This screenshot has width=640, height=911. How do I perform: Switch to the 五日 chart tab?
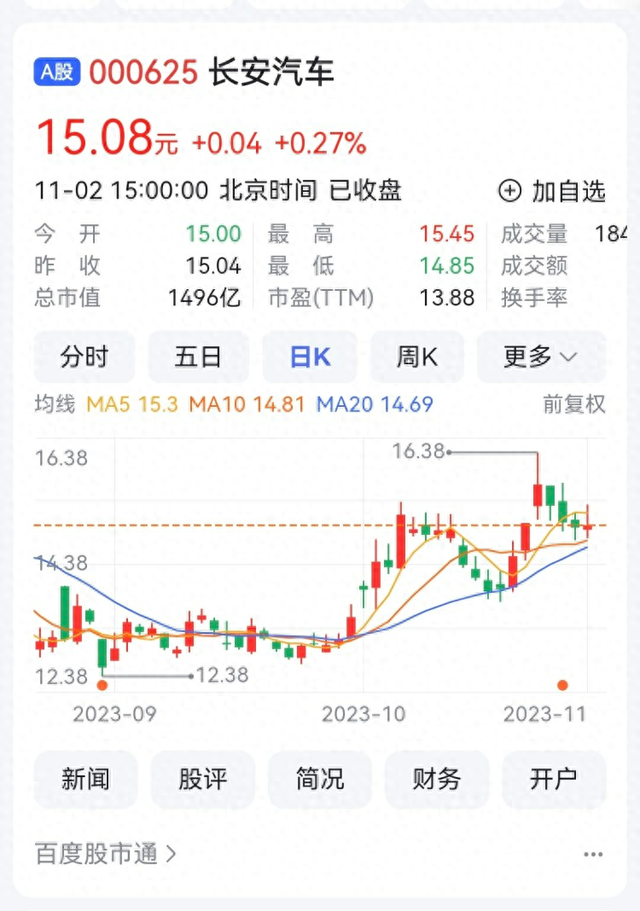point(198,357)
